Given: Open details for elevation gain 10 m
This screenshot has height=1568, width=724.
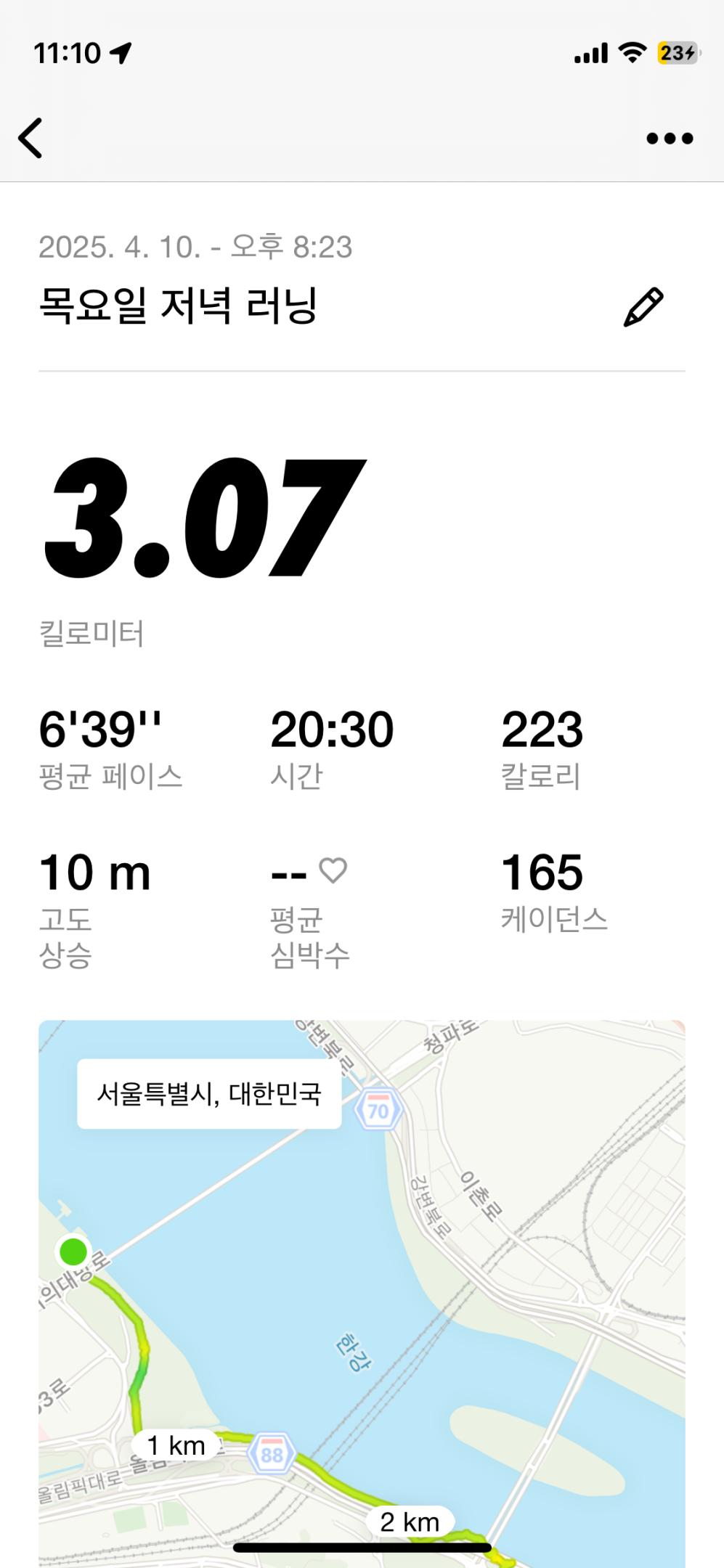Looking at the screenshot, I should click(x=95, y=872).
